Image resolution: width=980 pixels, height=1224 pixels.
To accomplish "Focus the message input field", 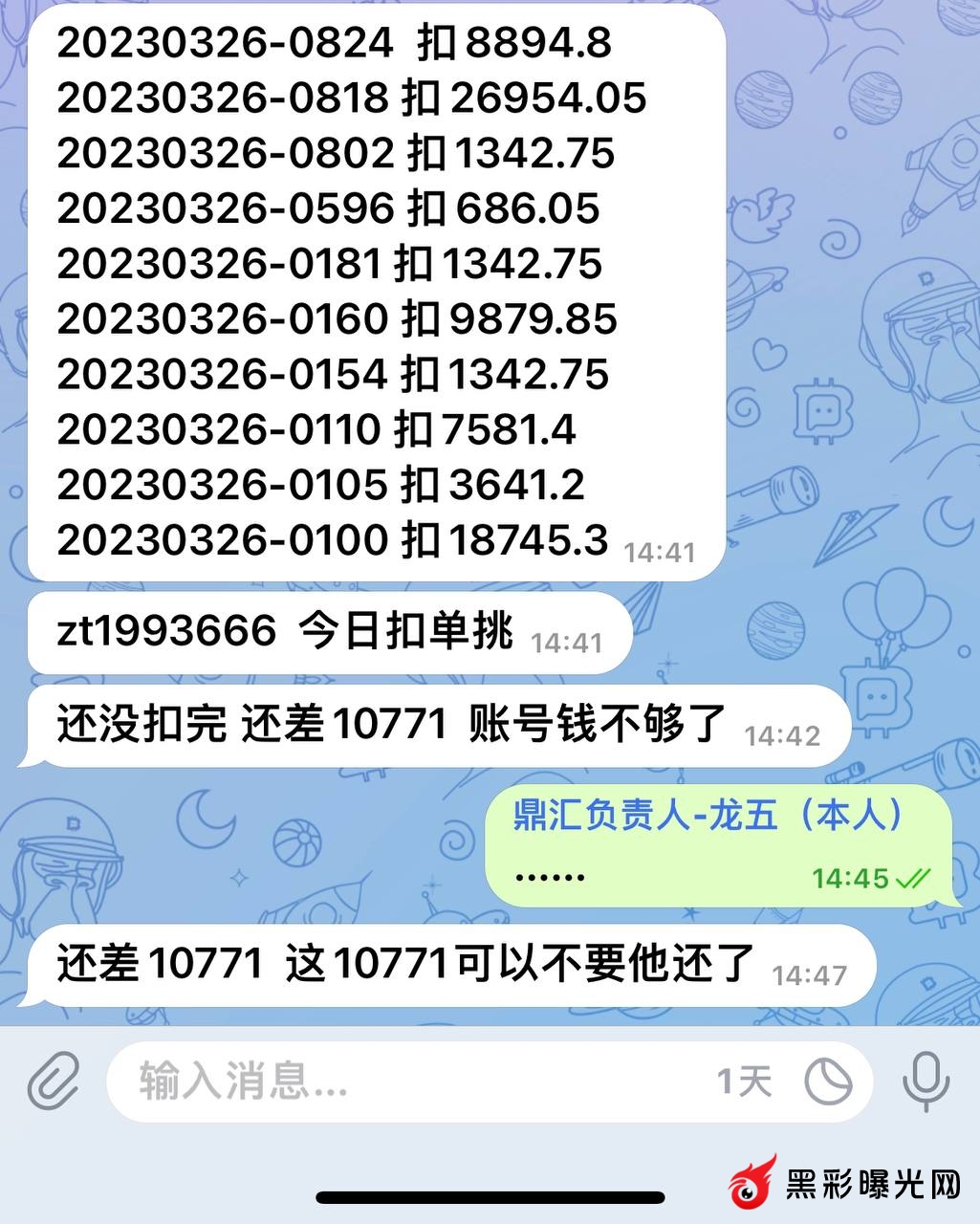I will [402, 1082].
